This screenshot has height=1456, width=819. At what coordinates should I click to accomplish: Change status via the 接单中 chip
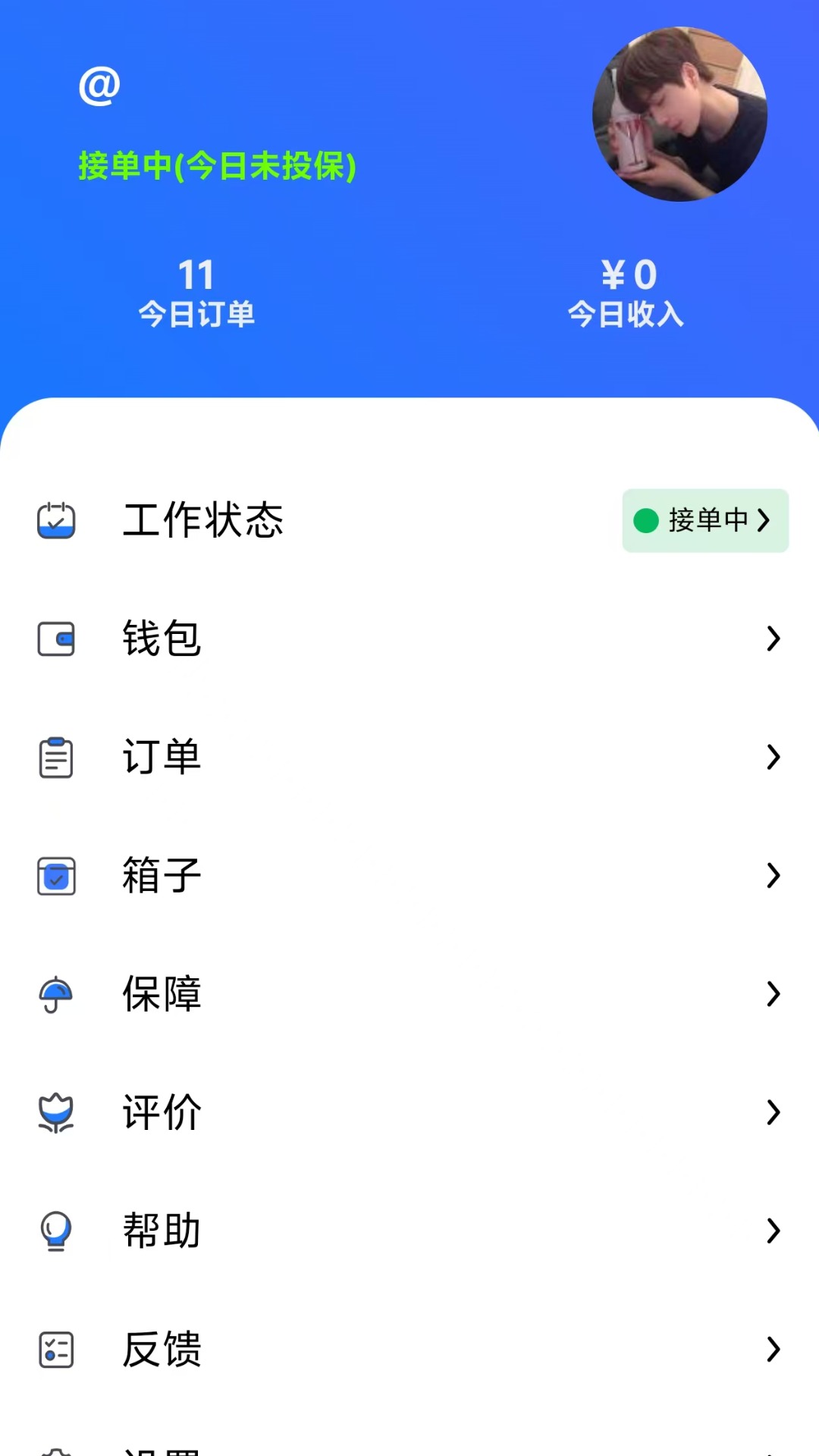pyautogui.click(x=705, y=520)
